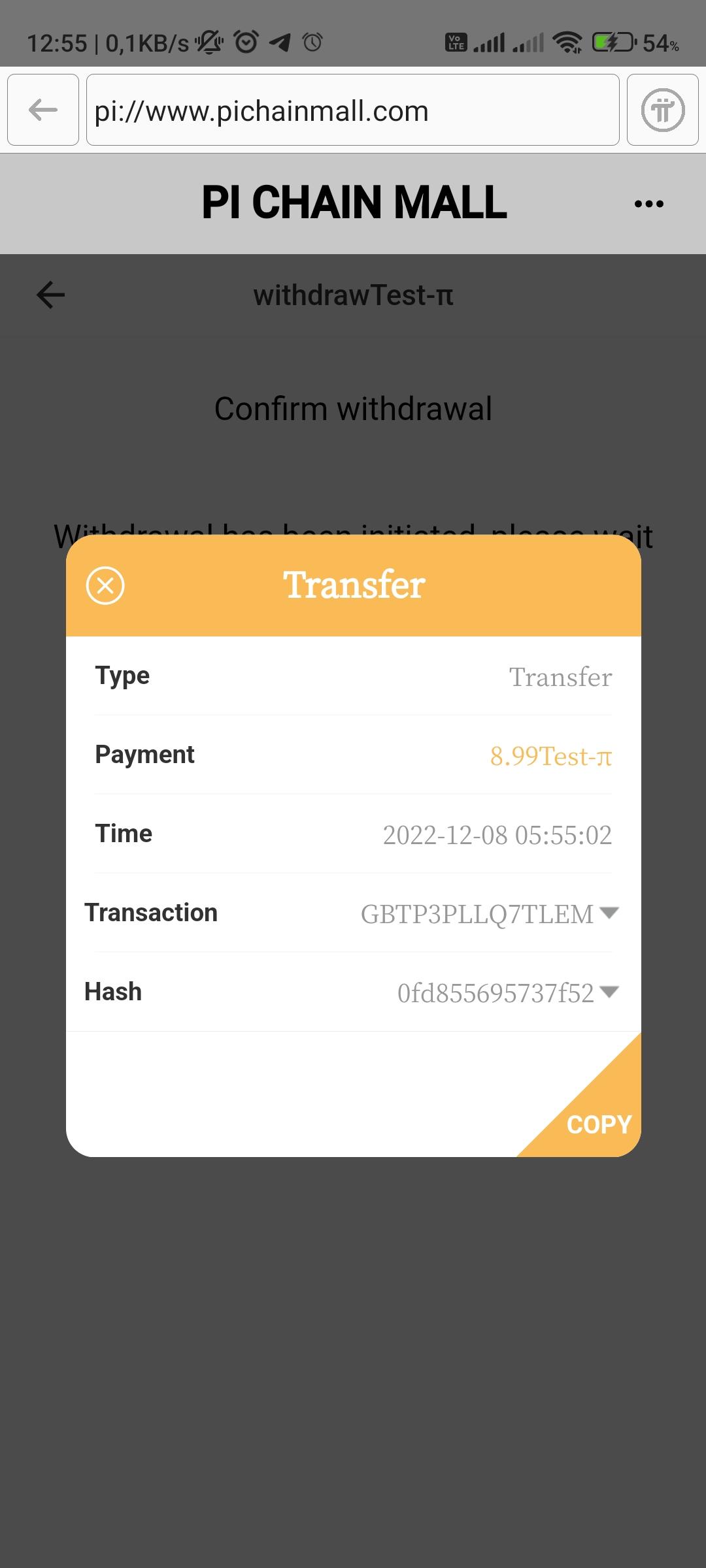706x1568 pixels.
Task: Copy the transfer details
Action: (597, 1124)
